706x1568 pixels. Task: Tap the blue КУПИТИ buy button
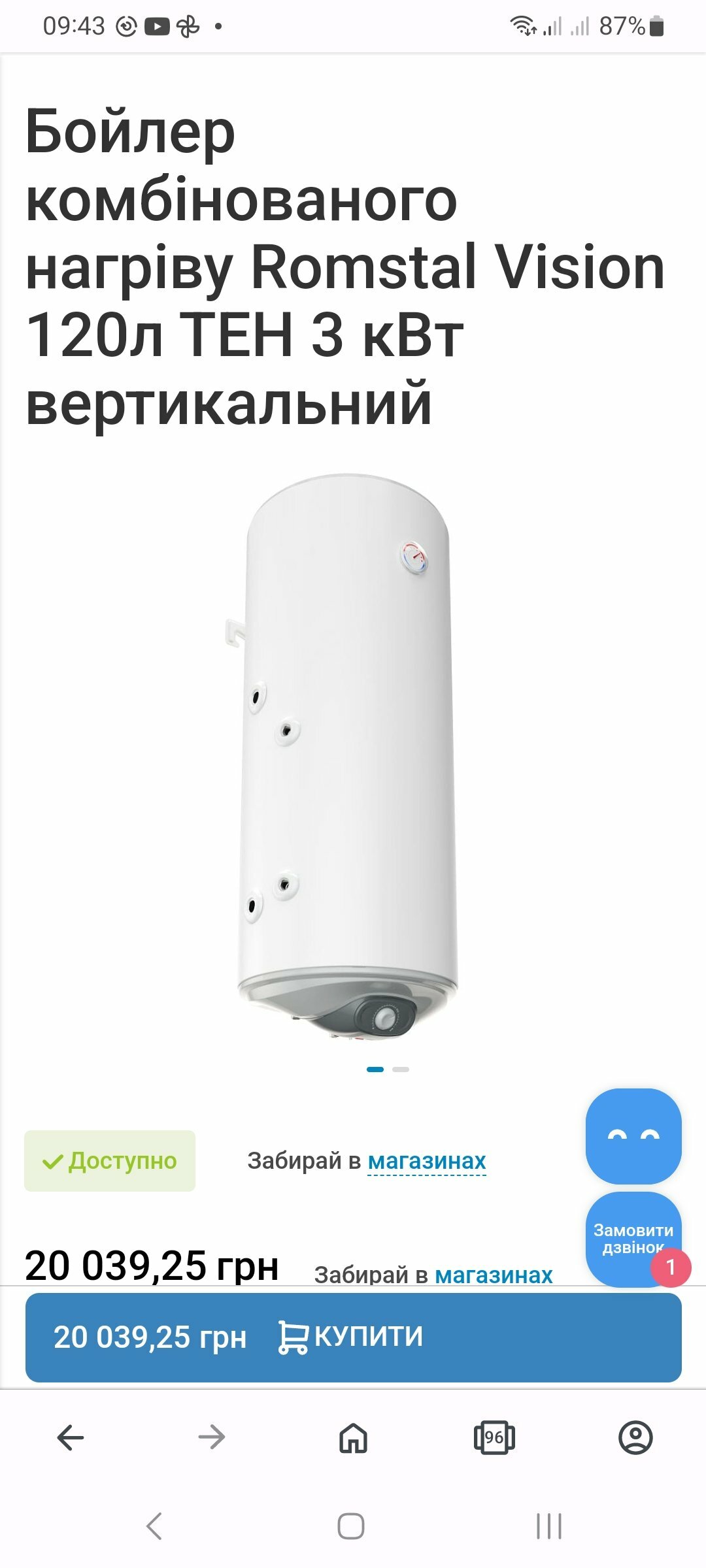353,1337
